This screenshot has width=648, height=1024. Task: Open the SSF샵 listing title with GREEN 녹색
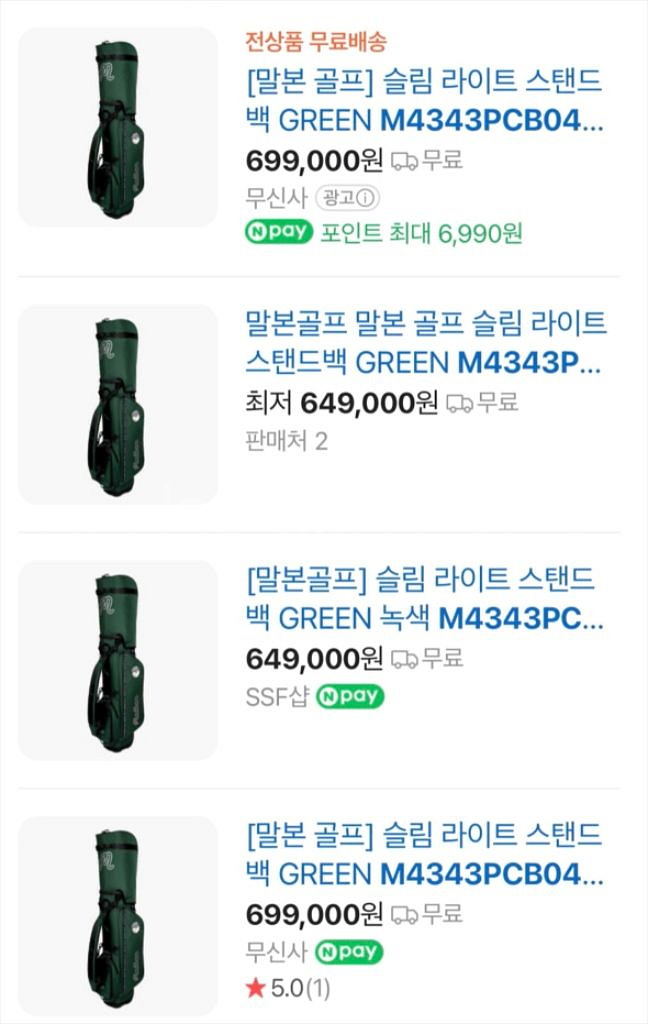coord(424,598)
